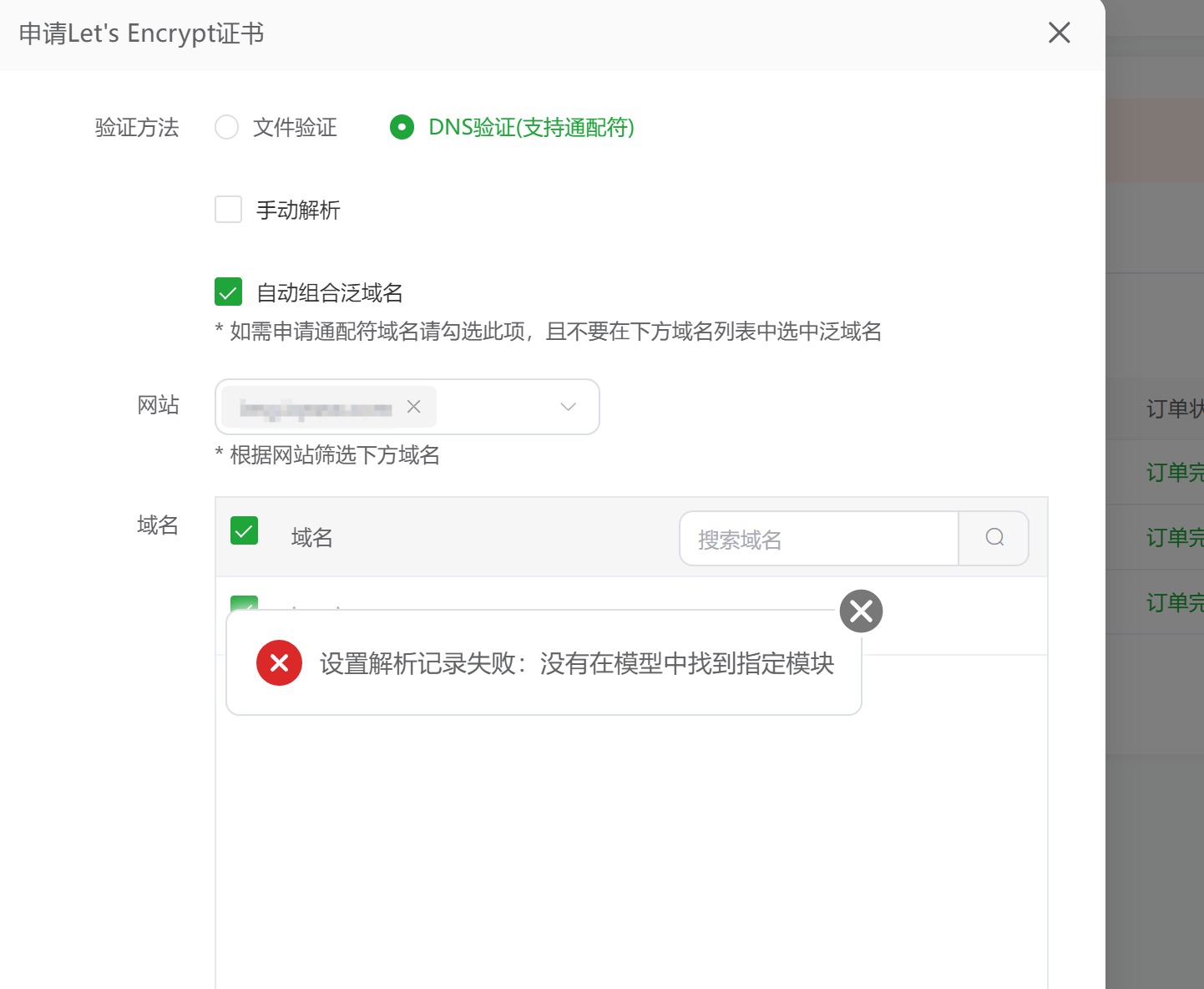The width and height of the screenshot is (1204, 989).
Task: Uncheck the 自动组合泛域名 checkbox
Action: click(228, 292)
